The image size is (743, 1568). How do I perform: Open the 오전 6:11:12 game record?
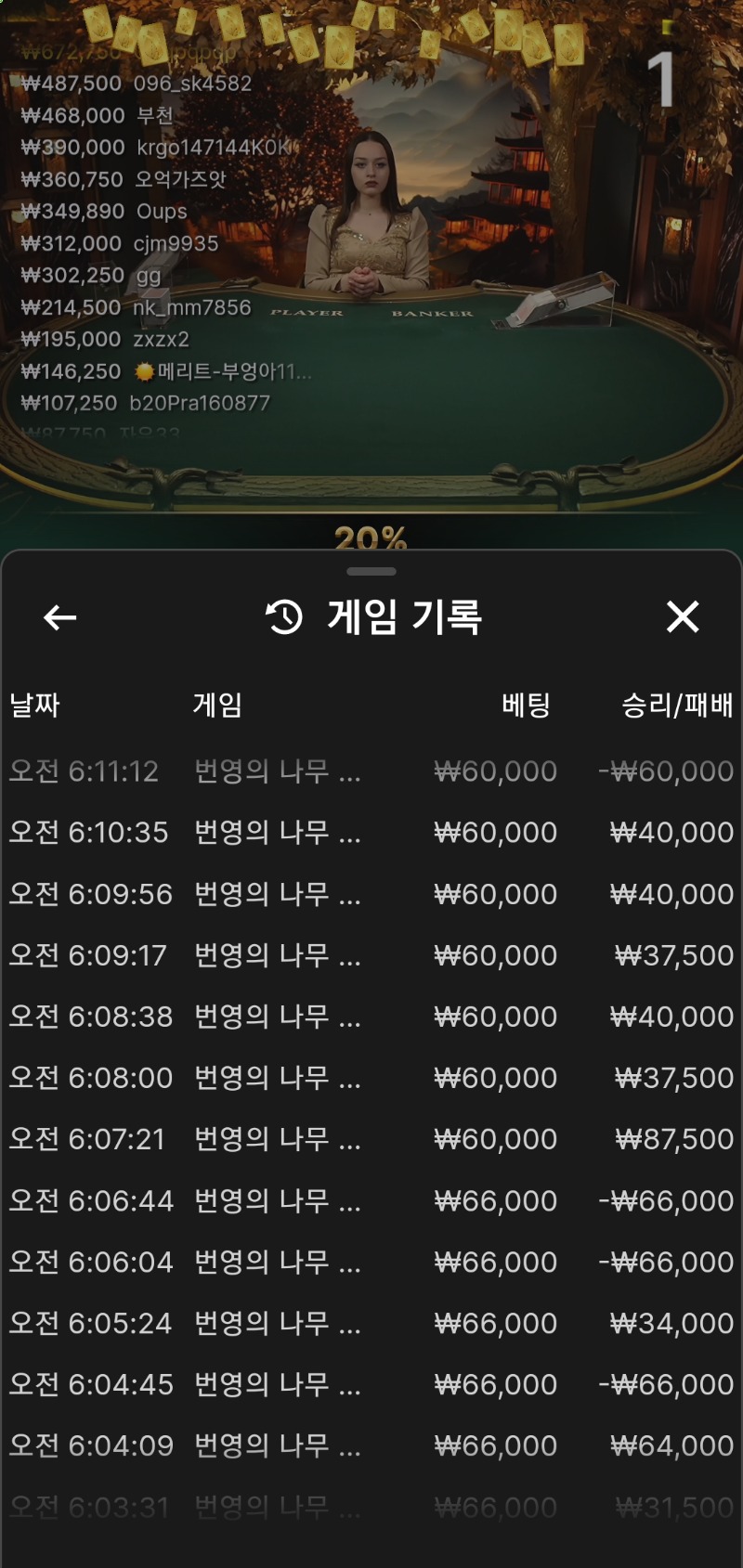click(x=371, y=771)
